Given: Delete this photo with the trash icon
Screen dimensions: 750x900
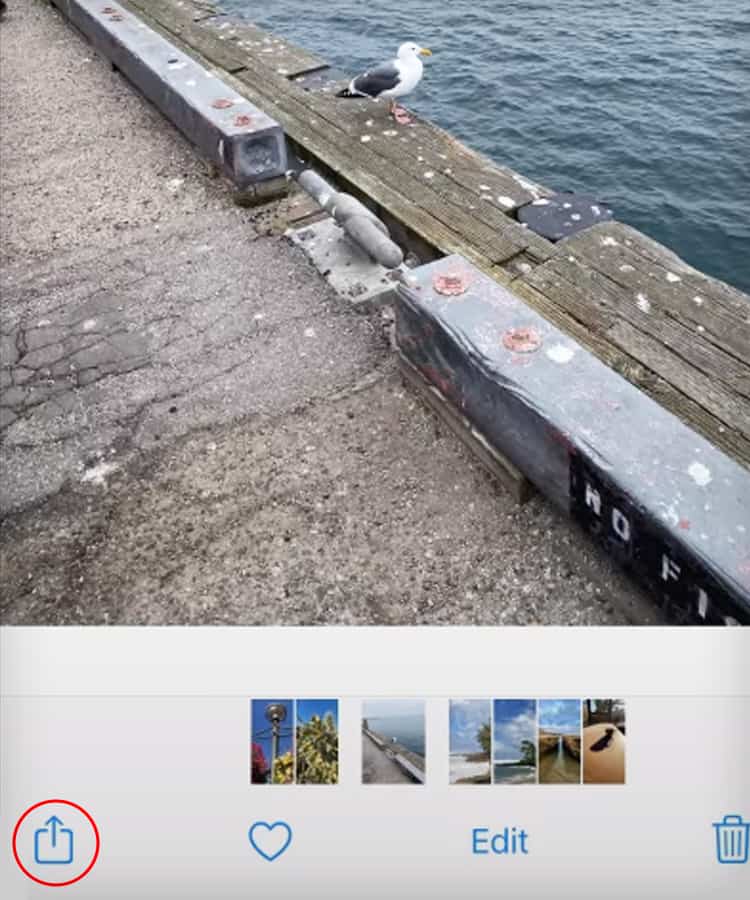Looking at the screenshot, I should pyautogui.click(x=731, y=839).
